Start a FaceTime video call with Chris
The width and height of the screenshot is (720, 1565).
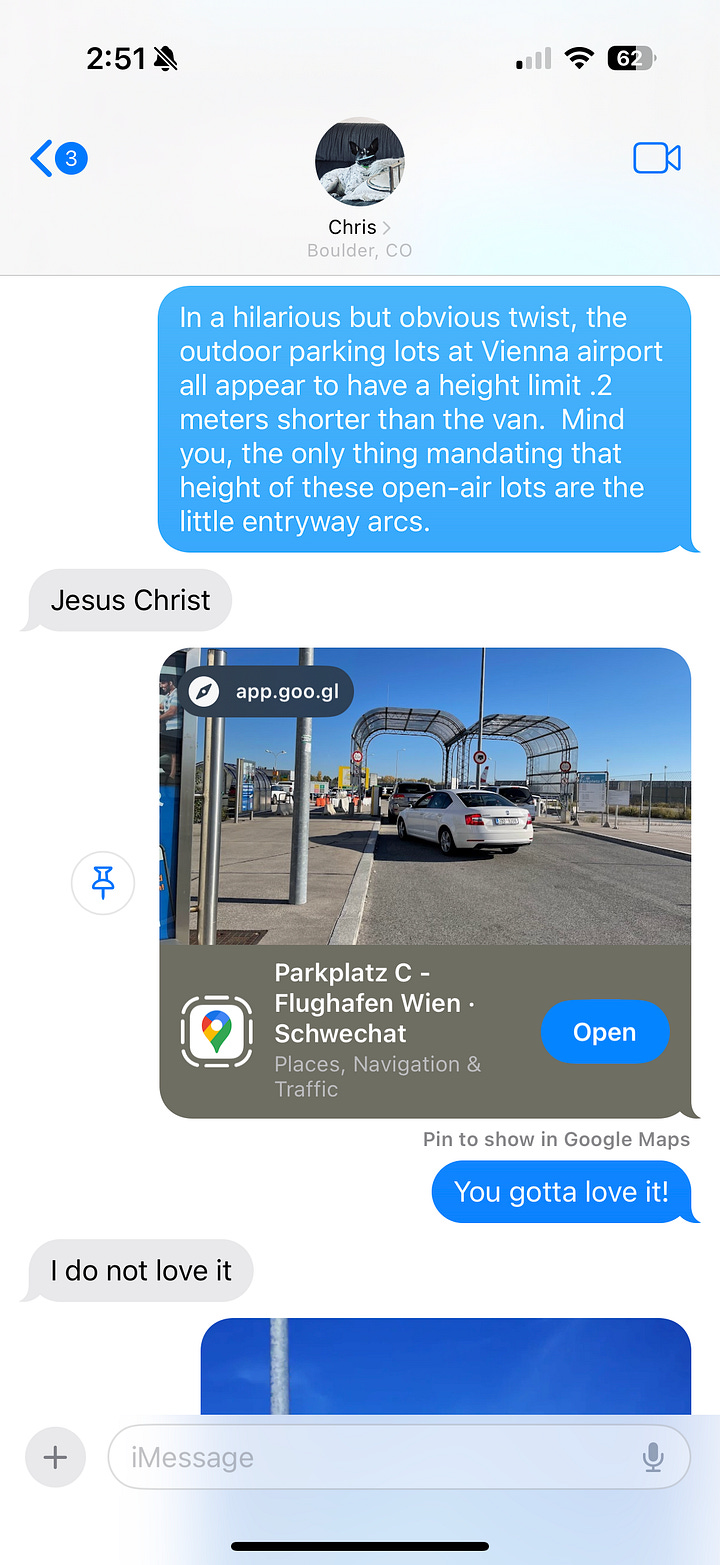[x=657, y=159]
